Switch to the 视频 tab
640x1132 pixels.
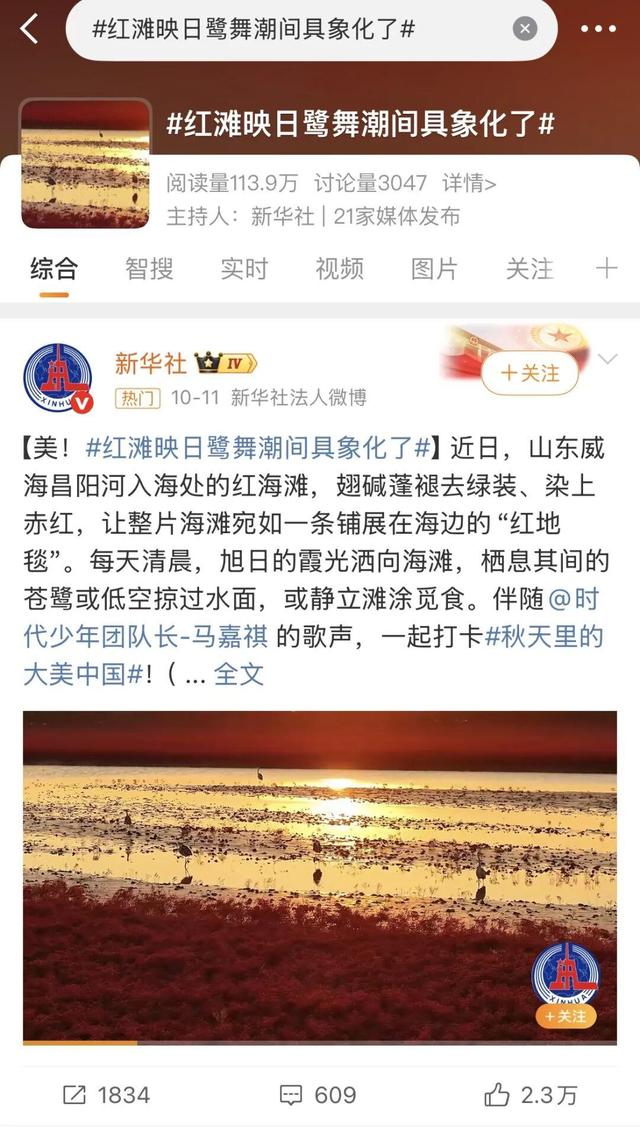(339, 268)
